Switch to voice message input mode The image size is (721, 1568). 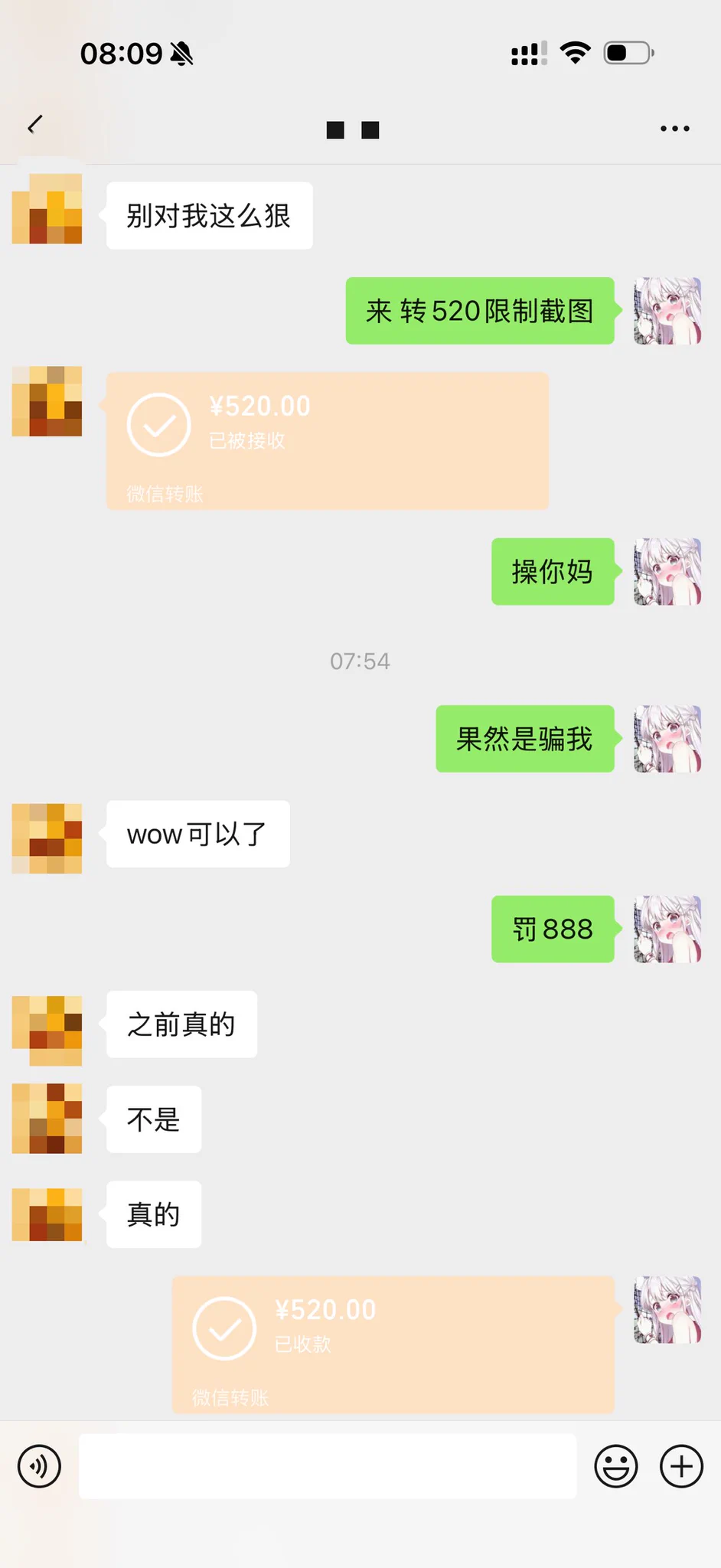click(40, 1465)
